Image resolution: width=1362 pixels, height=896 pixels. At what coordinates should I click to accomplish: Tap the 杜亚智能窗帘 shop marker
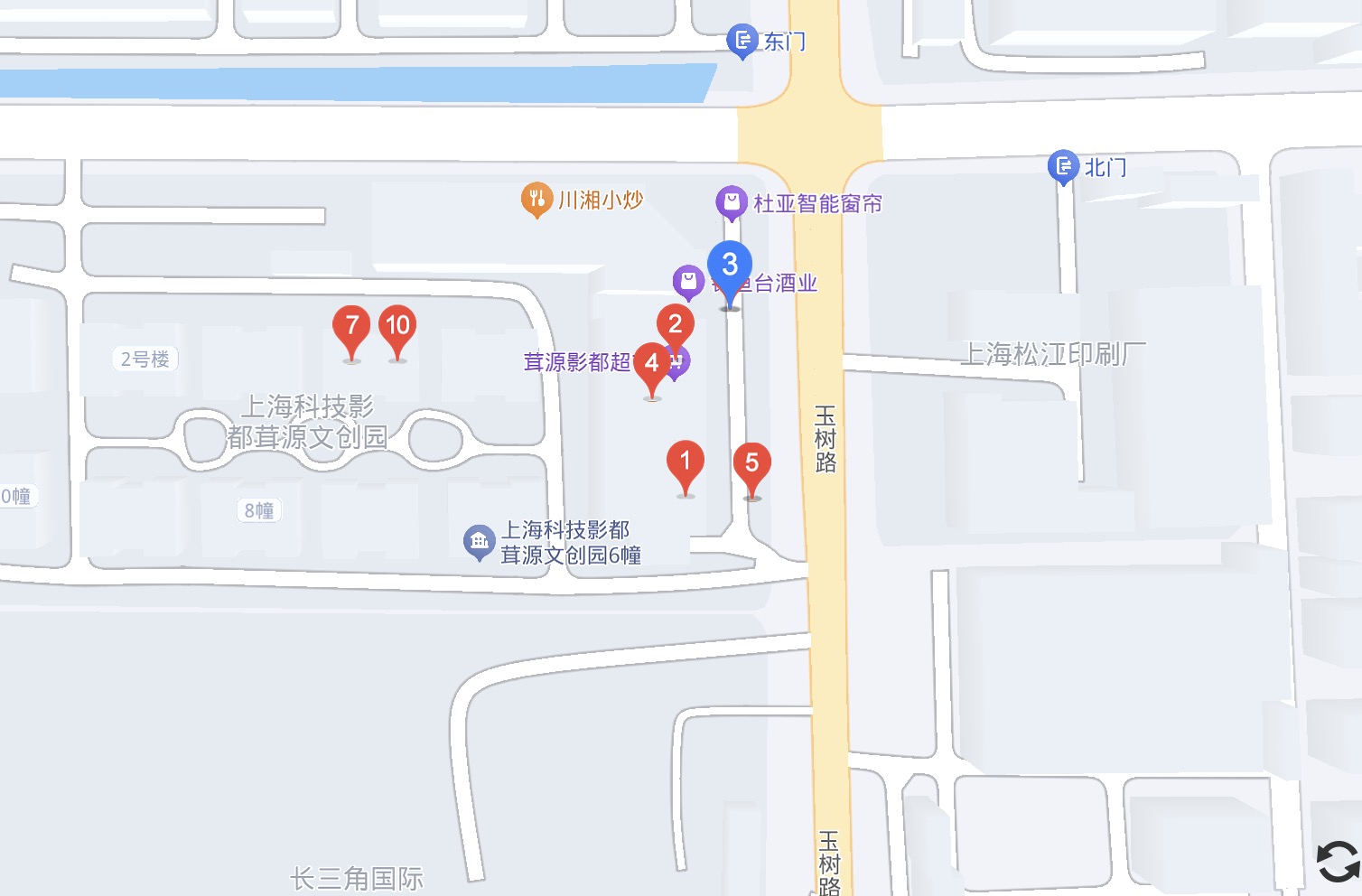click(731, 202)
